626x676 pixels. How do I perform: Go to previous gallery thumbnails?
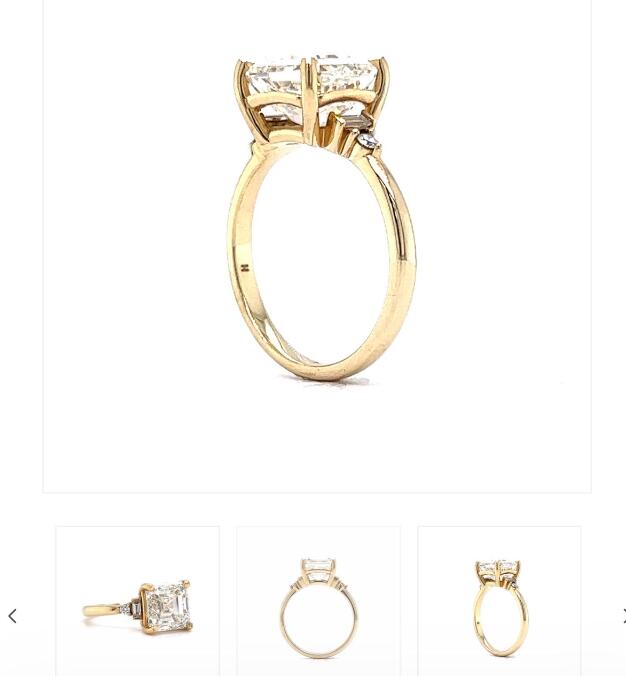12,616
